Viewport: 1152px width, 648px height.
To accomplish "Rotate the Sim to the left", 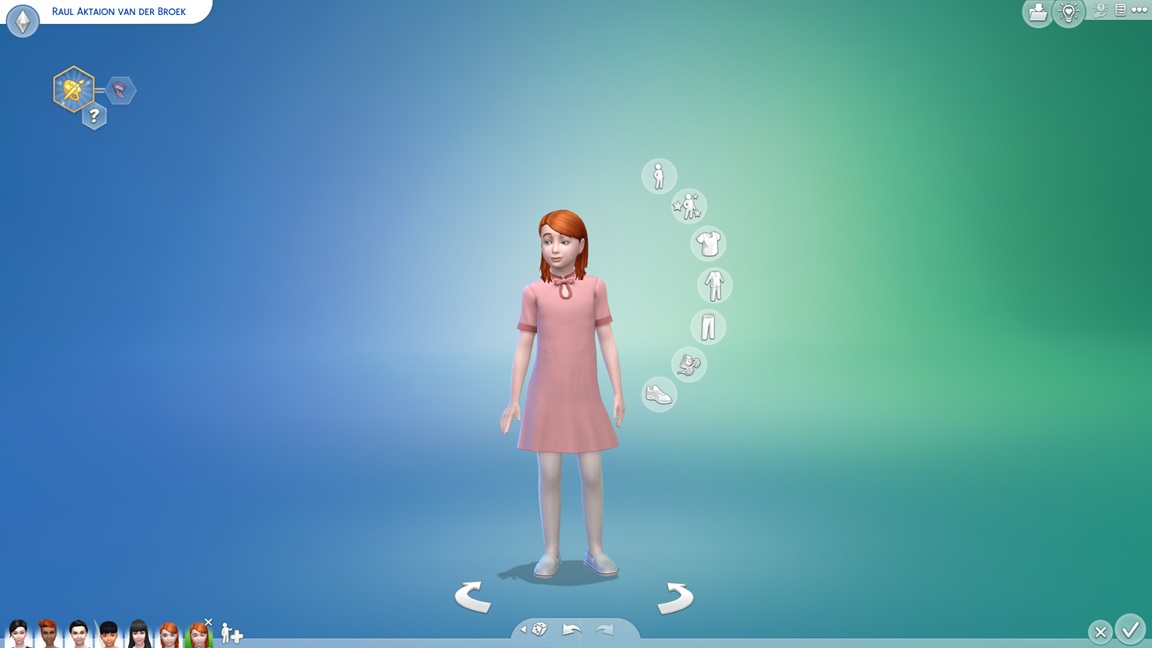I will click(x=472, y=597).
